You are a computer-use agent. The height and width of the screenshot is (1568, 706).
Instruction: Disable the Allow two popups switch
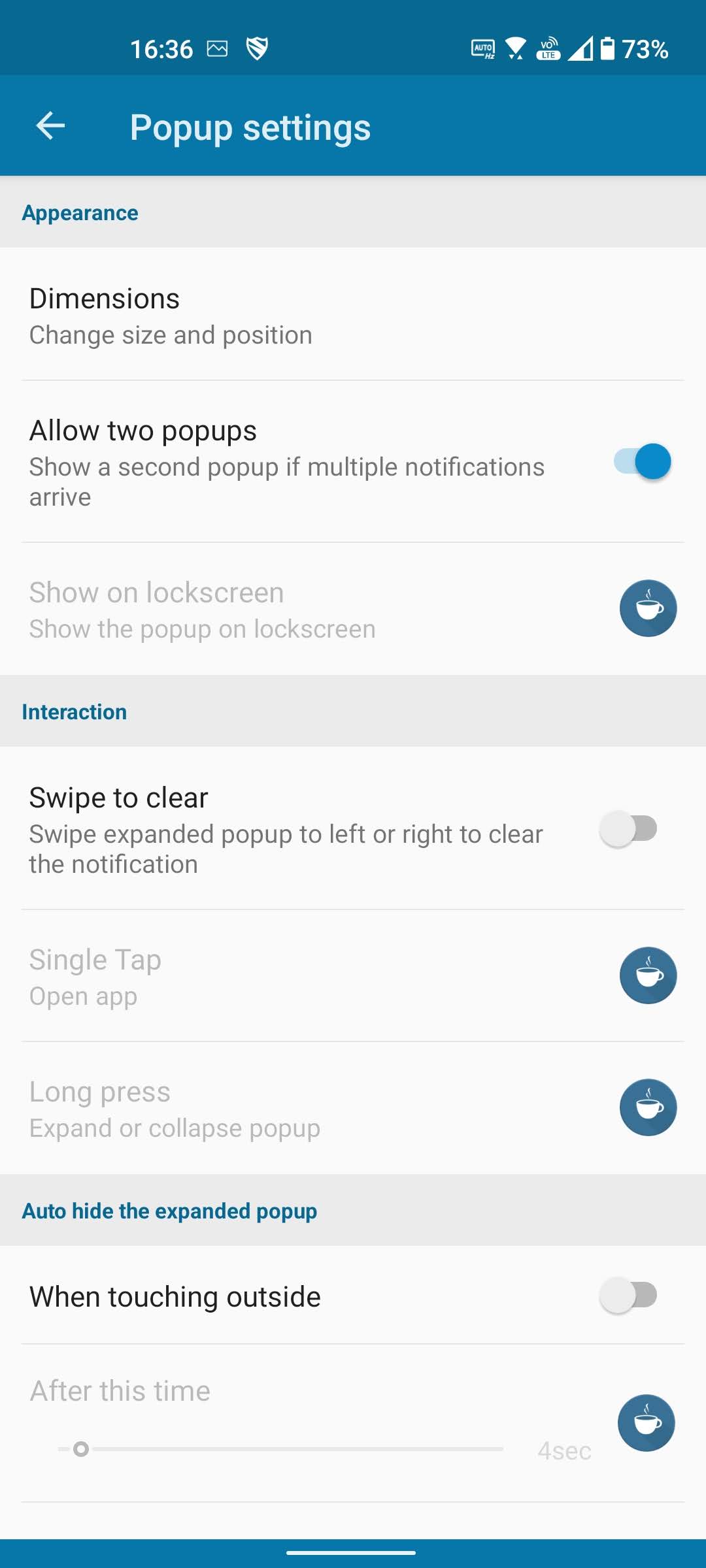tap(642, 461)
